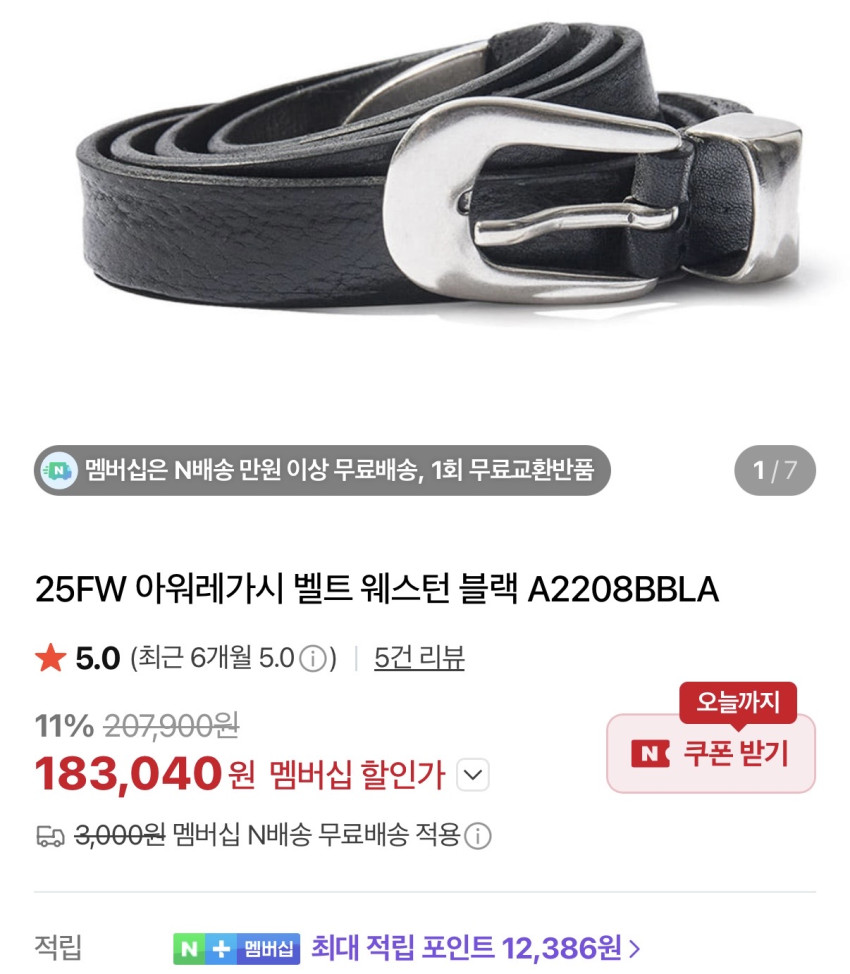This screenshot has height=974, width=850.
Task: Open 최대 적립 포인트 12,386원 details
Action: point(475,948)
